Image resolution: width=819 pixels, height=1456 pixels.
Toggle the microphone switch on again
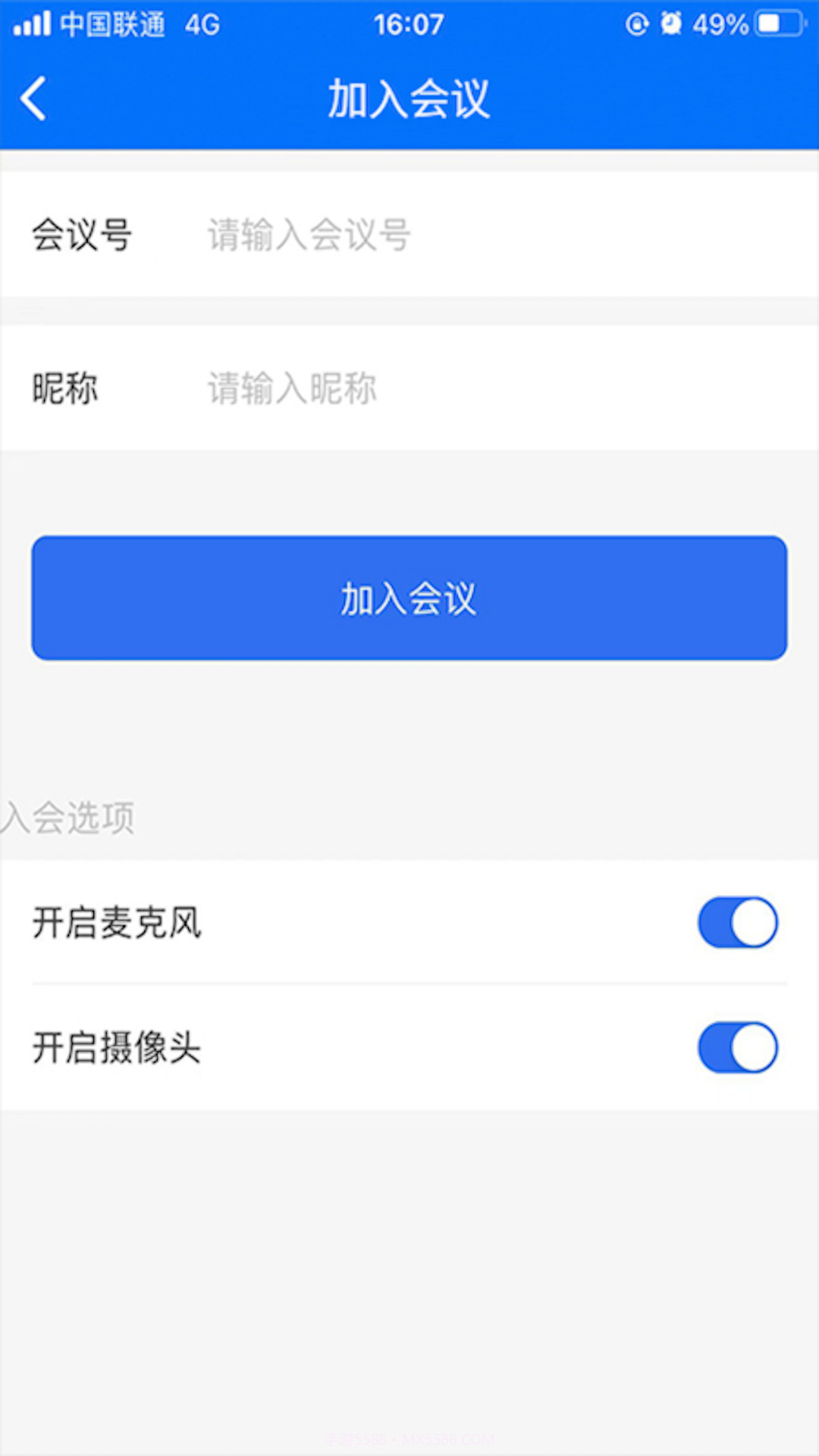click(x=737, y=923)
